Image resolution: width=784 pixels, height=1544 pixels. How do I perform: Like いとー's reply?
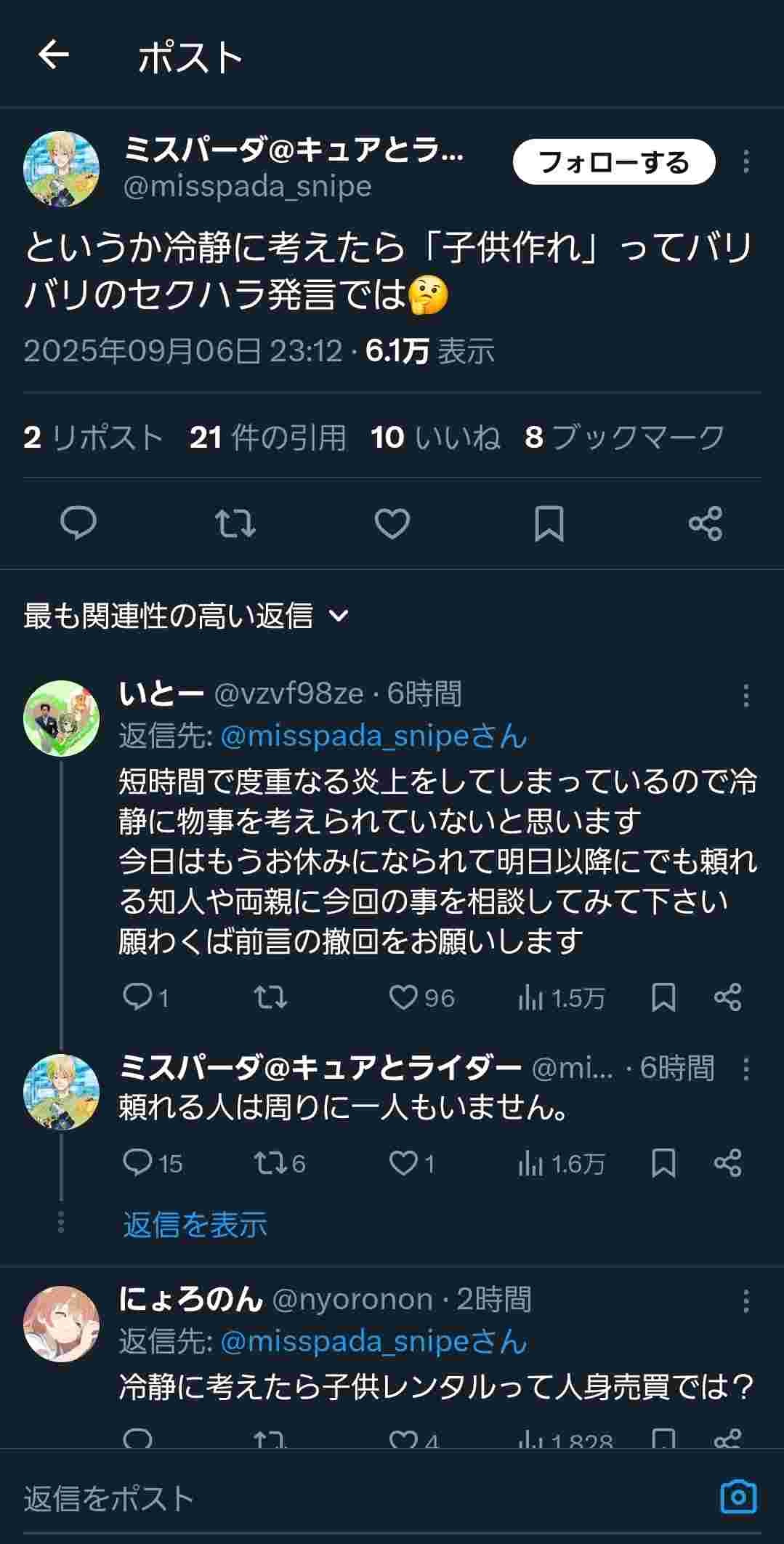pos(403,997)
